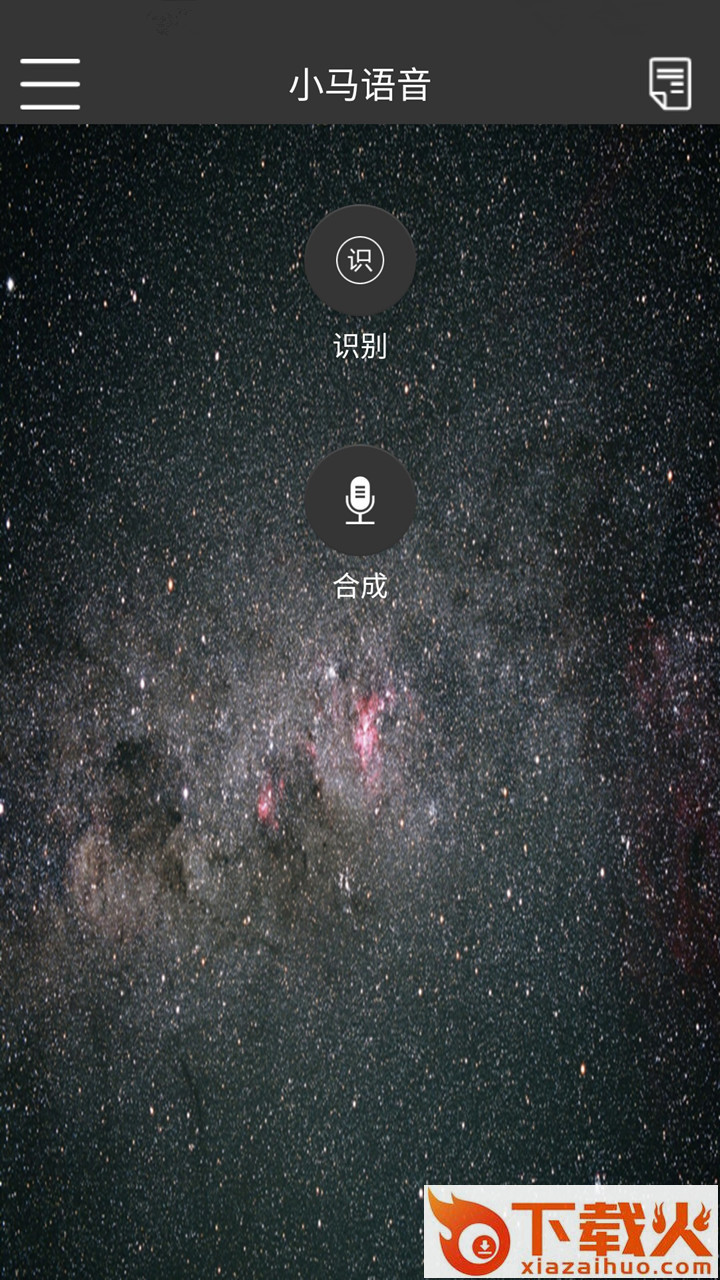720x1280 pixels.
Task: Open the notes document icon
Action: tap(670, 84)
